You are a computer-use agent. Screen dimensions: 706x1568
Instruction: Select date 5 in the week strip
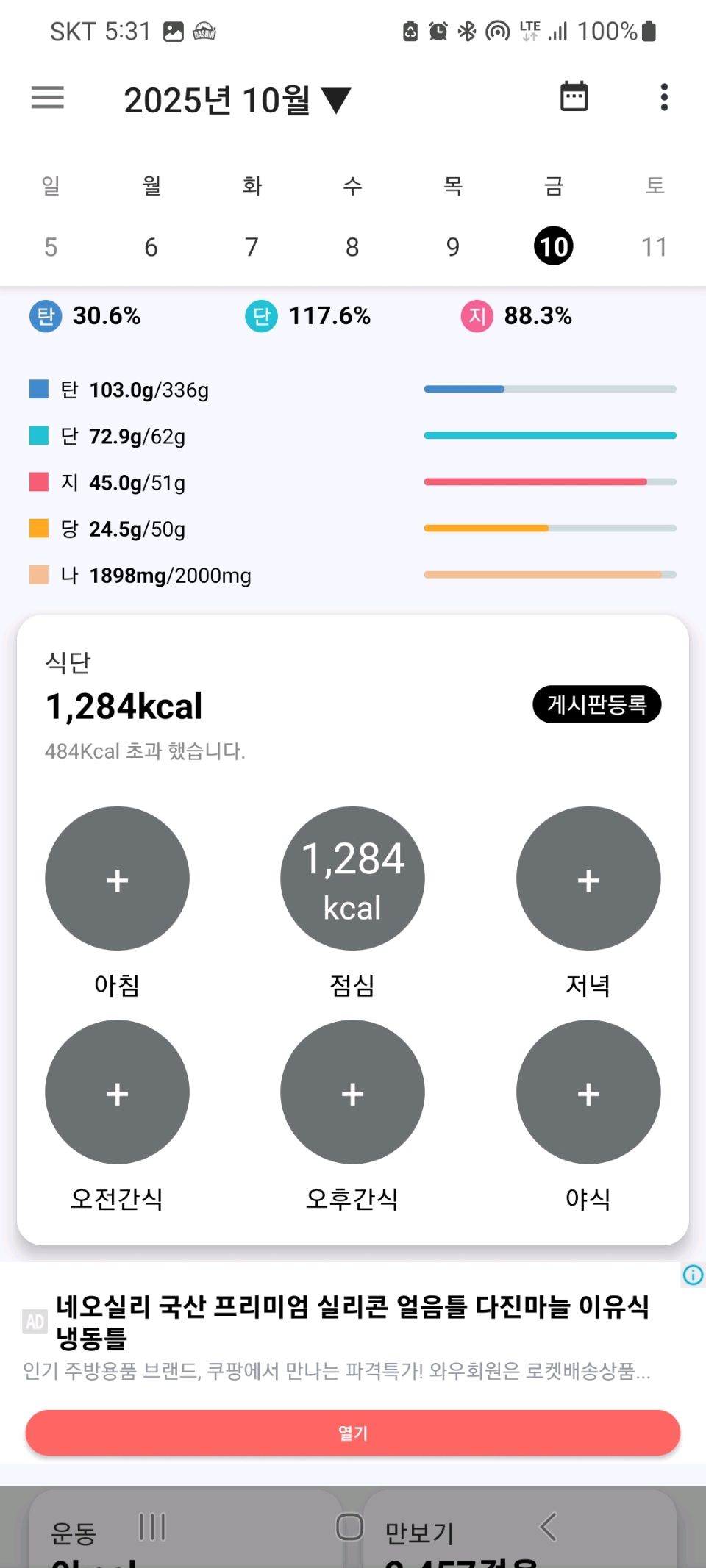coord(51,247)
